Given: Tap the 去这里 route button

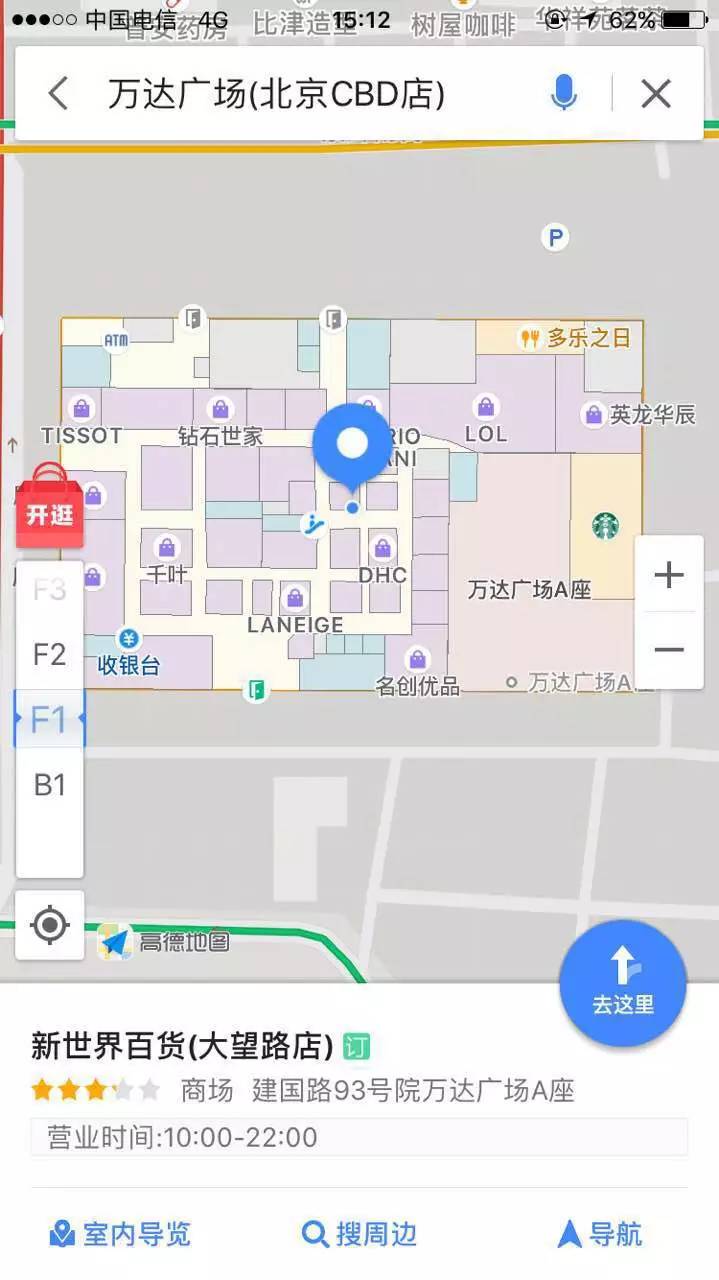Looking at the screenshot, I should [623, 983].
